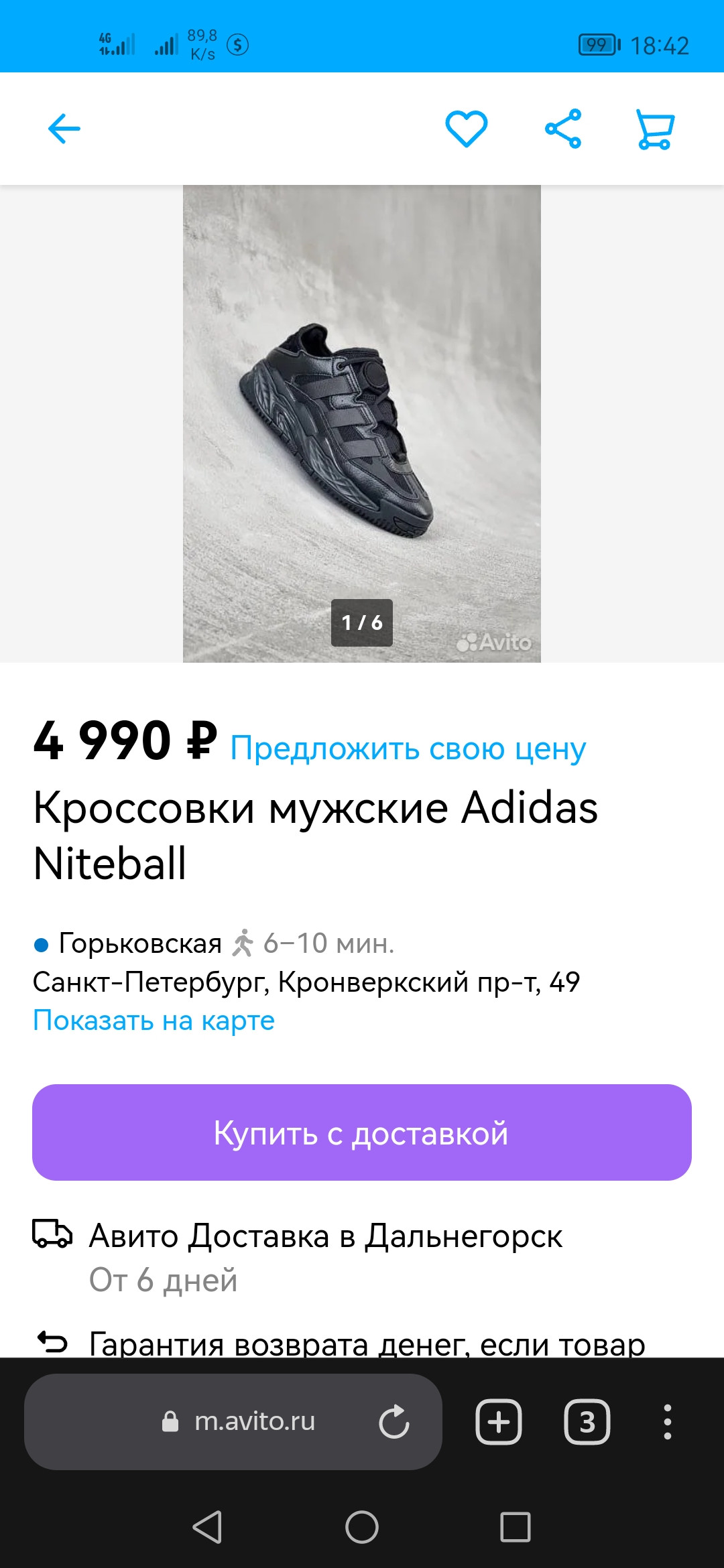The width and height of the screenshot is (724, 1568).
Task: Open the shopping cart
Action: (x=655, y=129)
